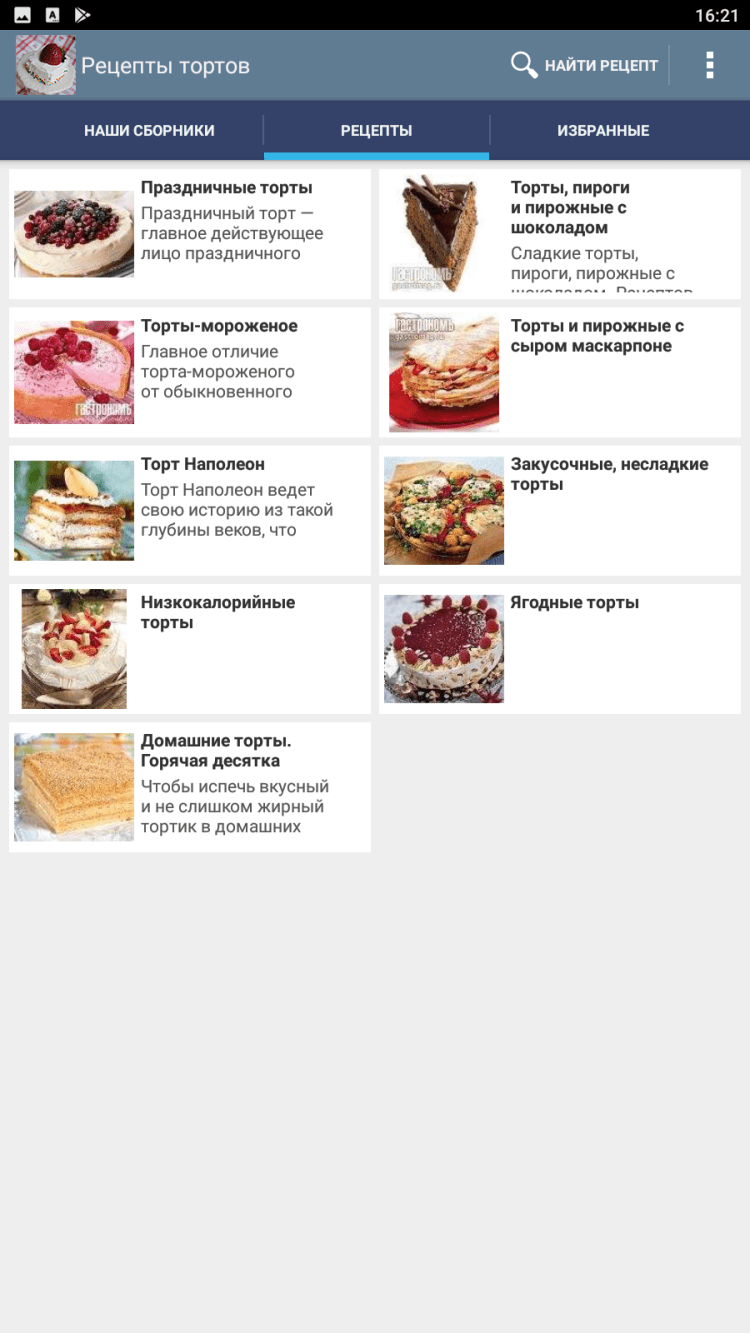Select the РЕЦЕПТЫ tab
Image resolution: width=750 pixels, height=1333 pixels.
pos(376,131)
